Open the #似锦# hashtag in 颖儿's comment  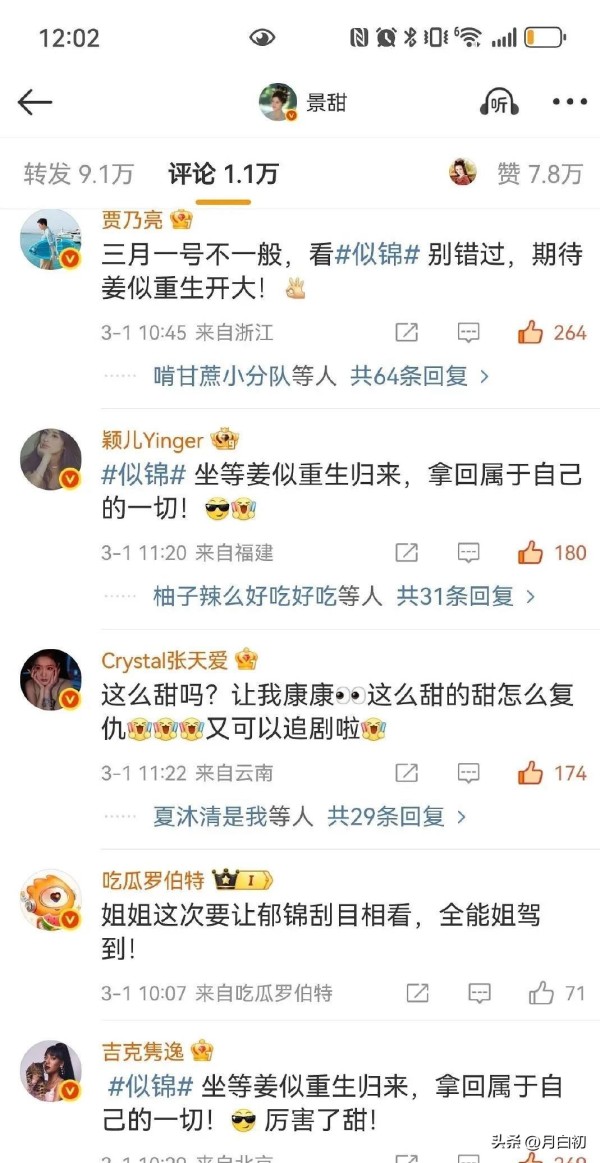pyautogui.click(x=141, y=476)
